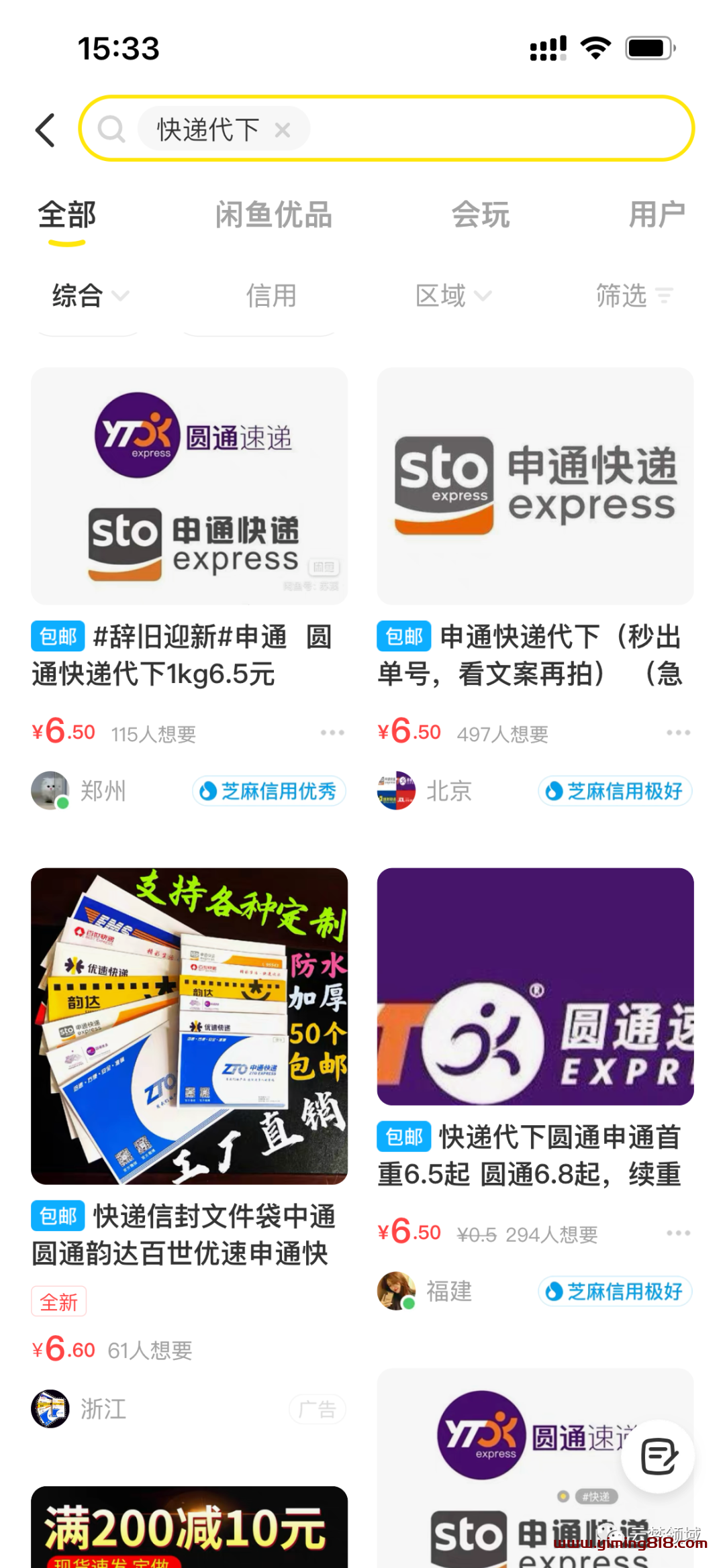The image size is (725, 1568).
Task: Go back from search results
Action: tap(46, 129)
